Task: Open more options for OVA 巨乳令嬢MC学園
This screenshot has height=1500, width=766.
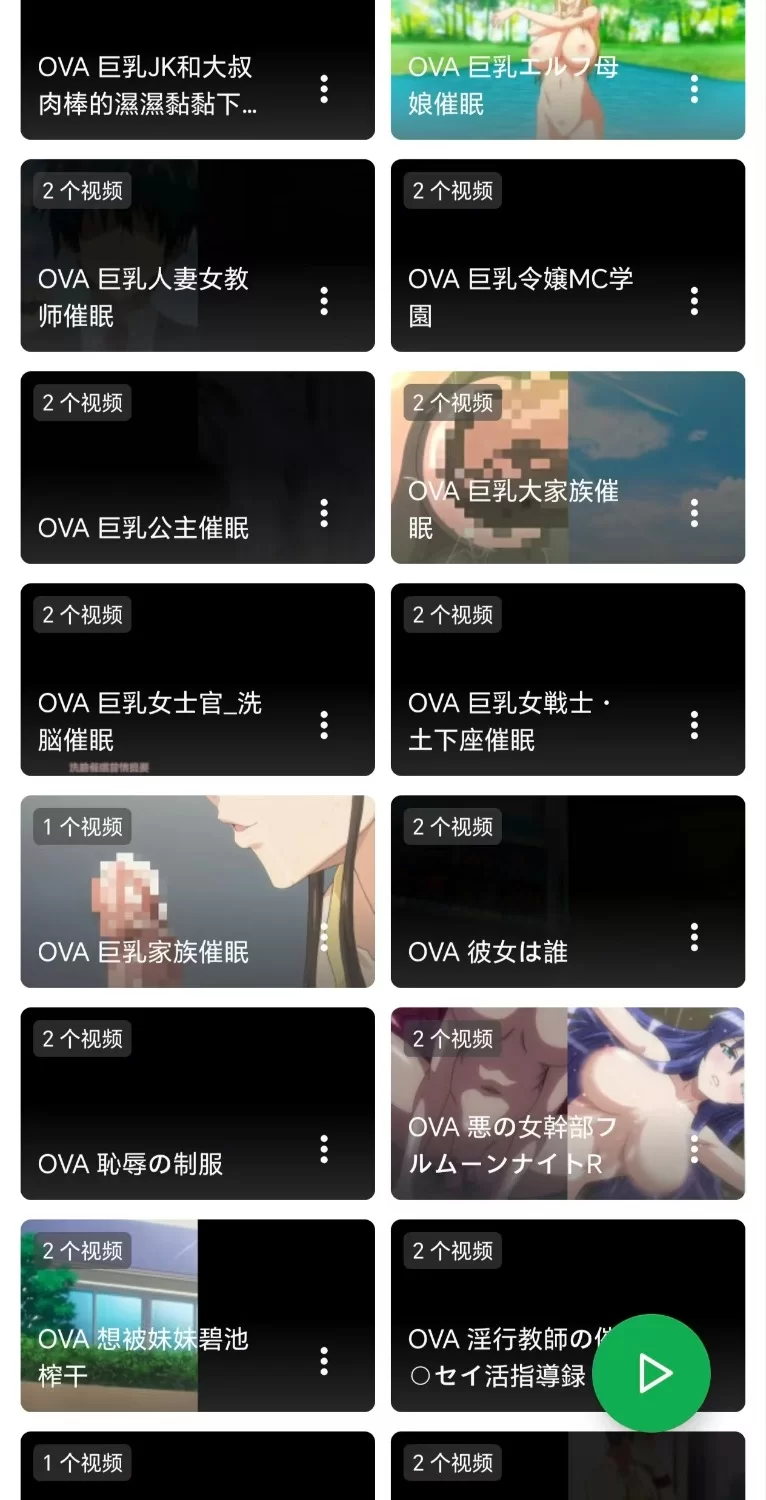Action: click(x=694, y=301)
